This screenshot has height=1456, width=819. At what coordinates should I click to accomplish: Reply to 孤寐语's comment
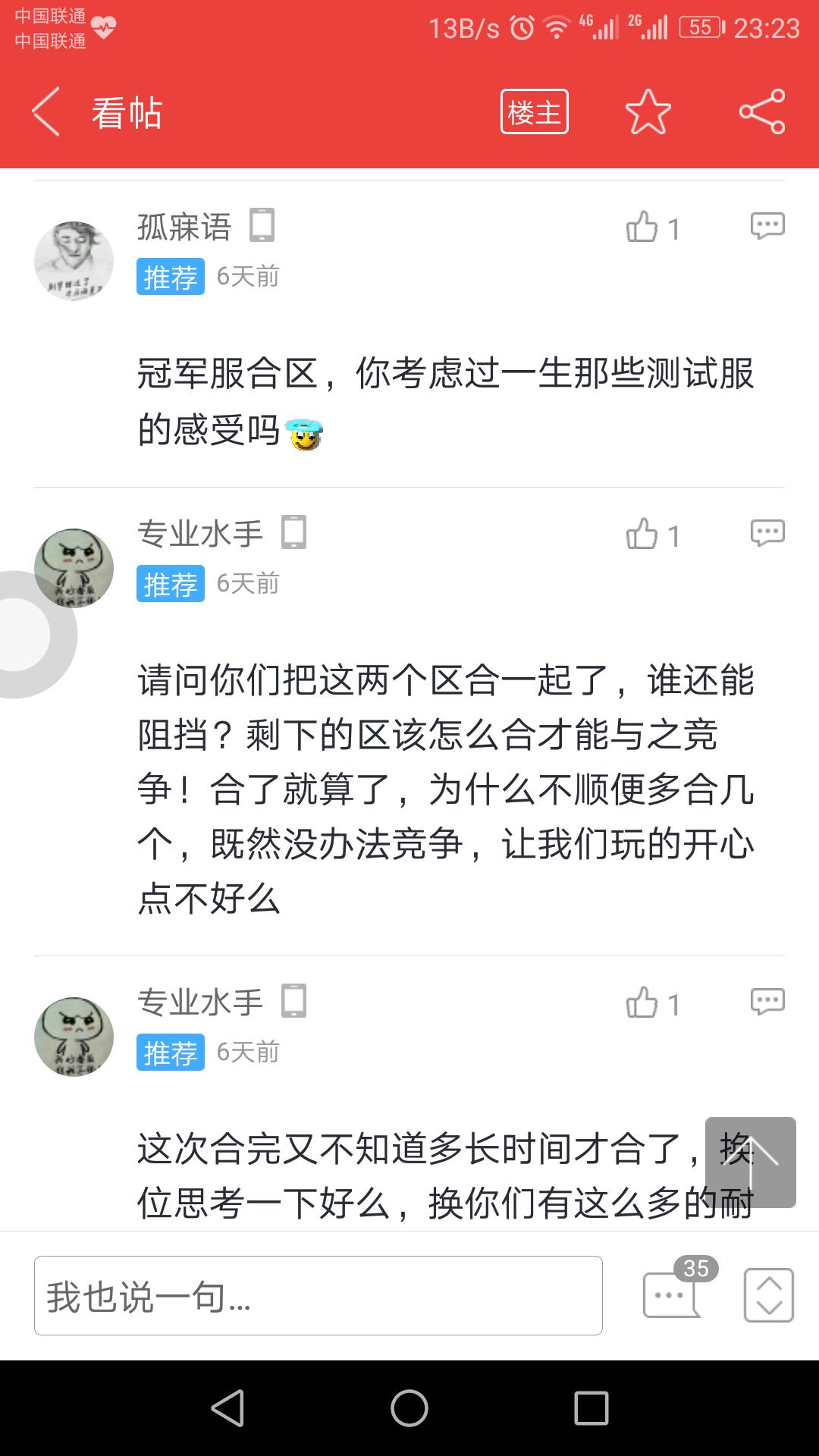767,226
